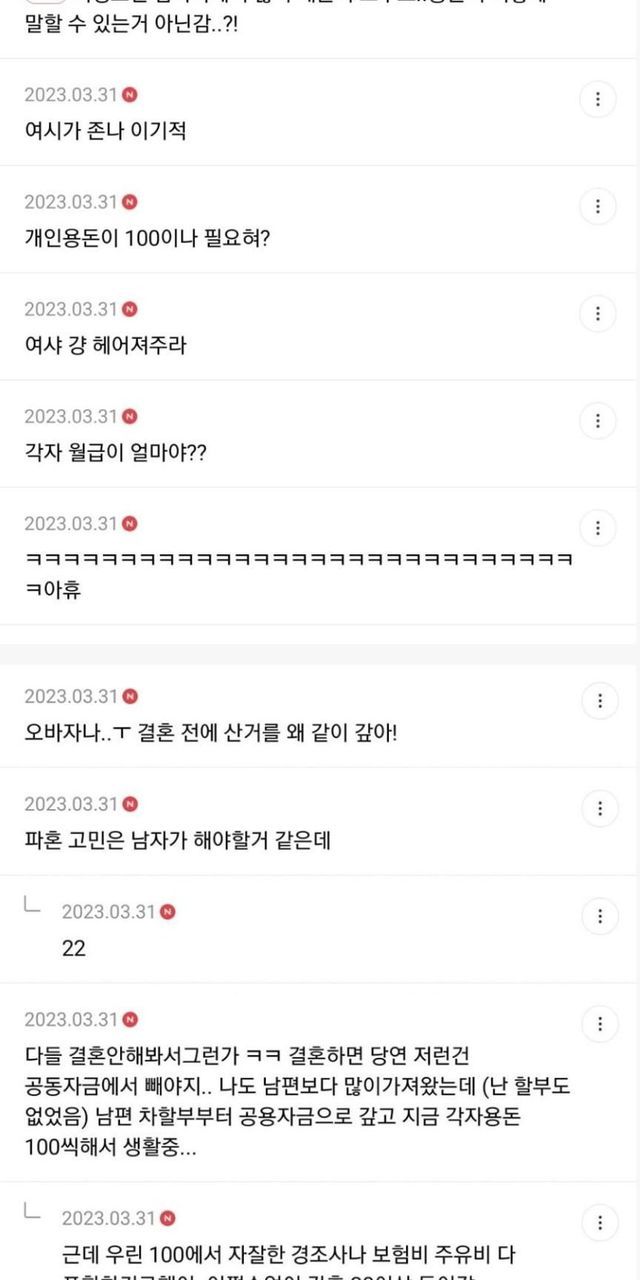Tap more options on the '오바자나..ㅜ' comment
The width and height of the screenshot is (640, 1280).
pos(598,700)
